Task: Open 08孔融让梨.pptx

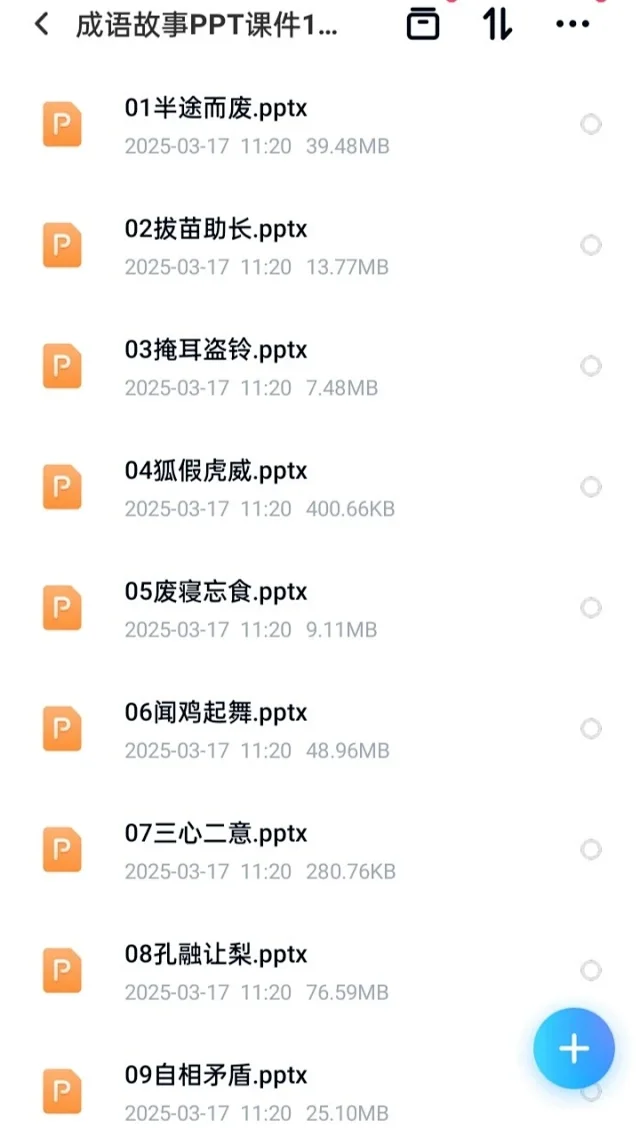Action: [x=216, y=955]
